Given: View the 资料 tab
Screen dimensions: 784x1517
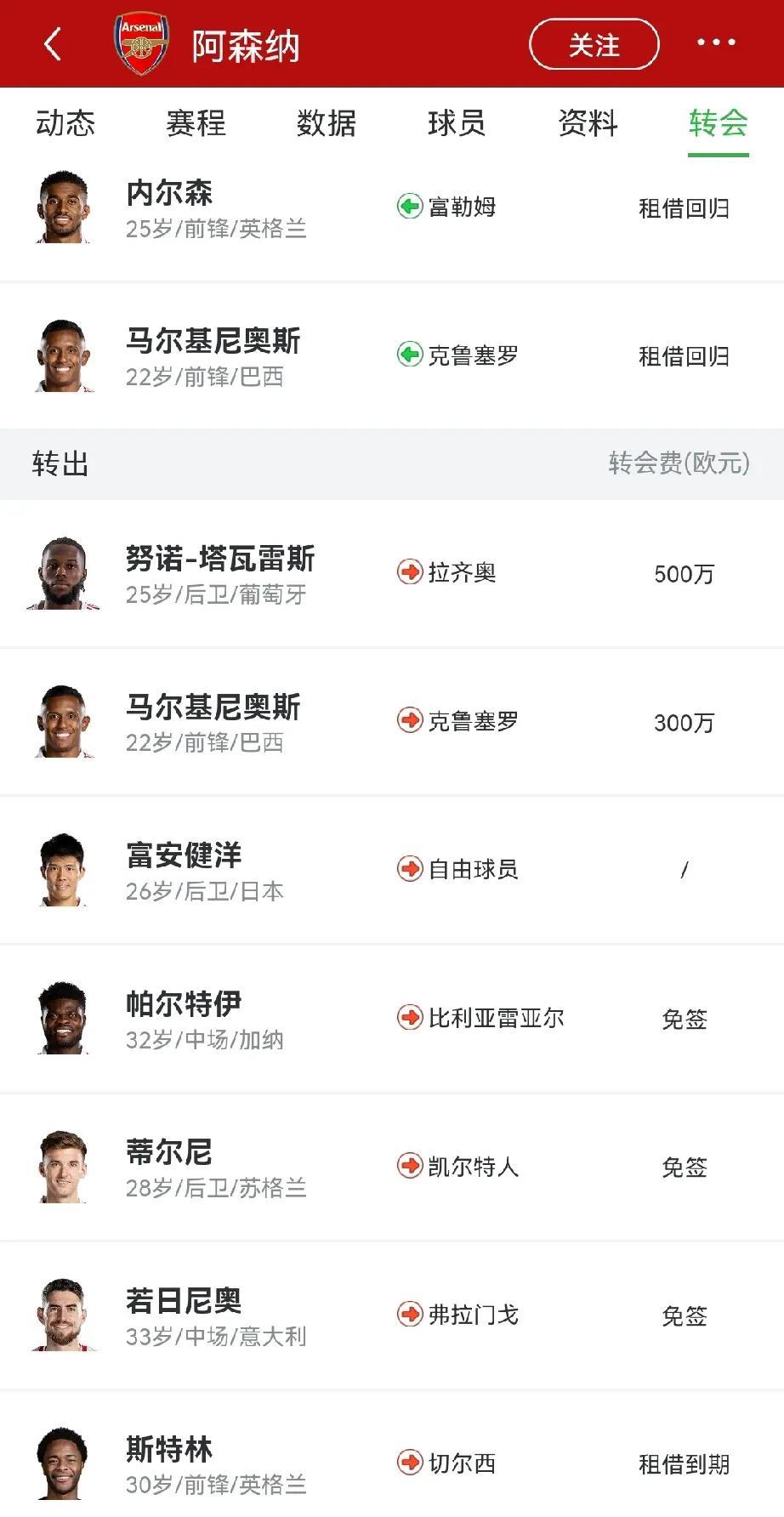Looking at the screenshot, I should pos(588,123).
